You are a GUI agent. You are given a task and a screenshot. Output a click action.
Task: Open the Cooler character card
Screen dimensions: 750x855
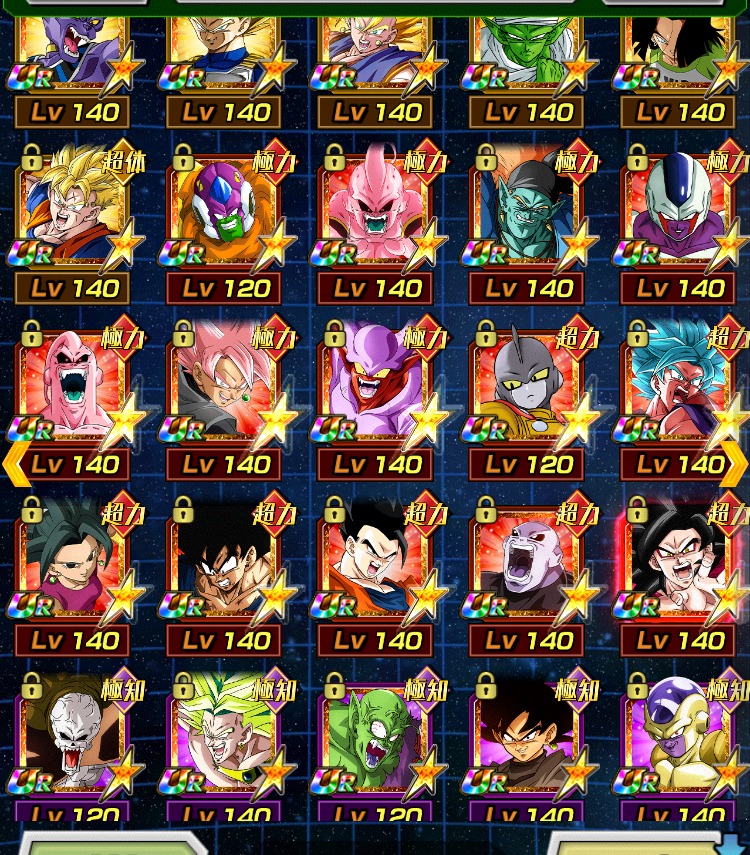[678, 210]
